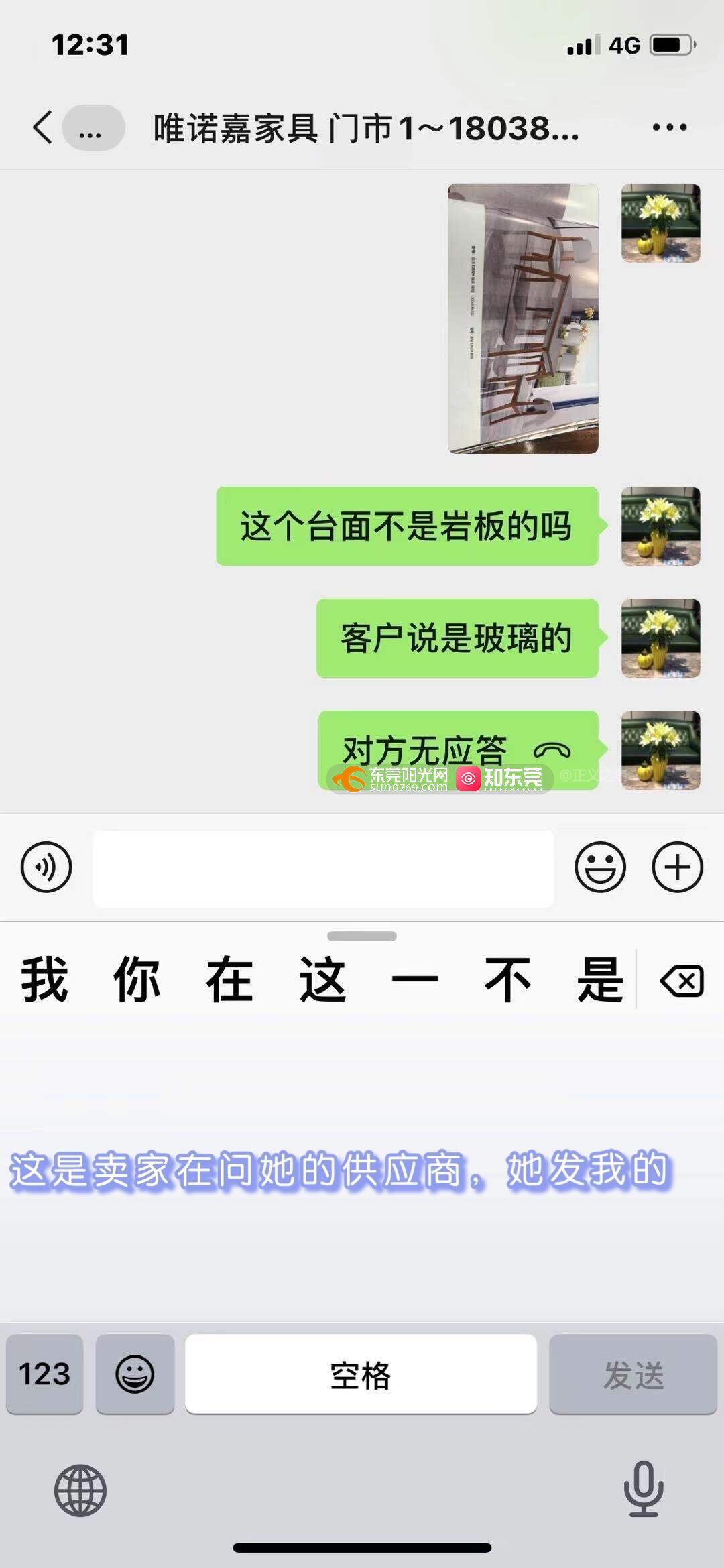Image resolution: width=724 pixels, height=1568 pixels.
Task: Switch keyboard to 123 numbers
Action: click(x=44, y=1374)
